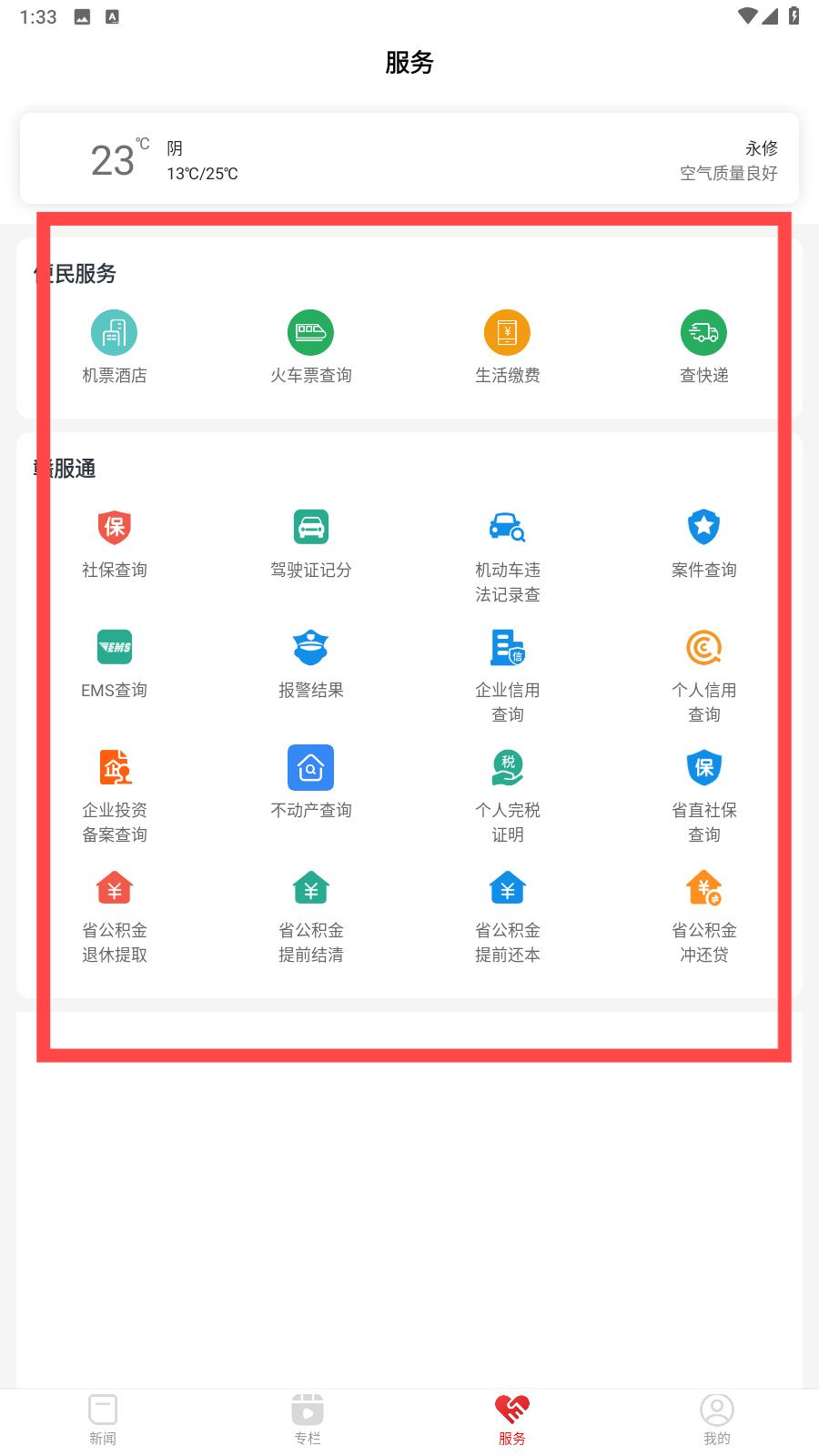The width and height of the screenshot is (819, 1456).
Task: Open 个人信用查询
Action: click(x=703, y=675)
